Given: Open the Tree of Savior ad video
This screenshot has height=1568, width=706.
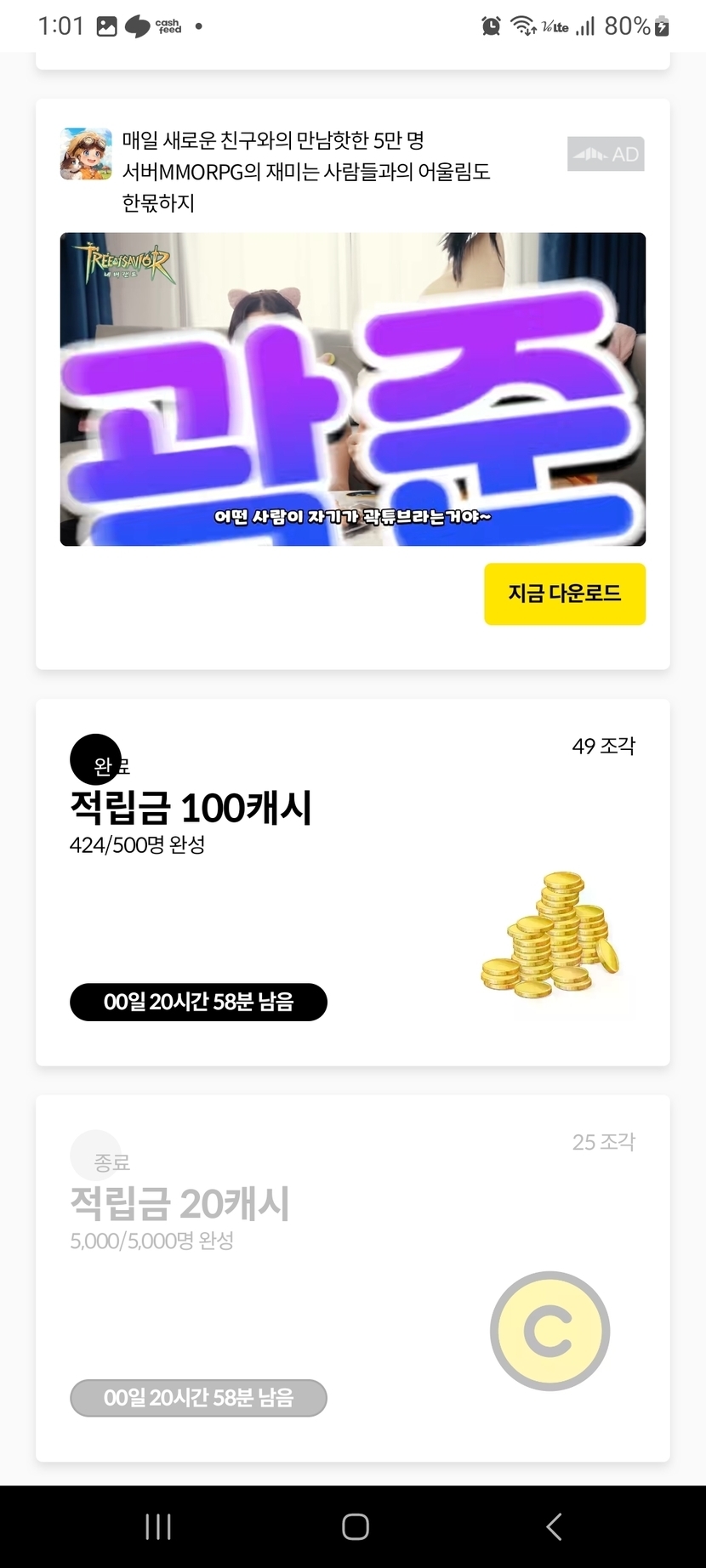Looking at the screenshot, I should click(x=352, y=389).
